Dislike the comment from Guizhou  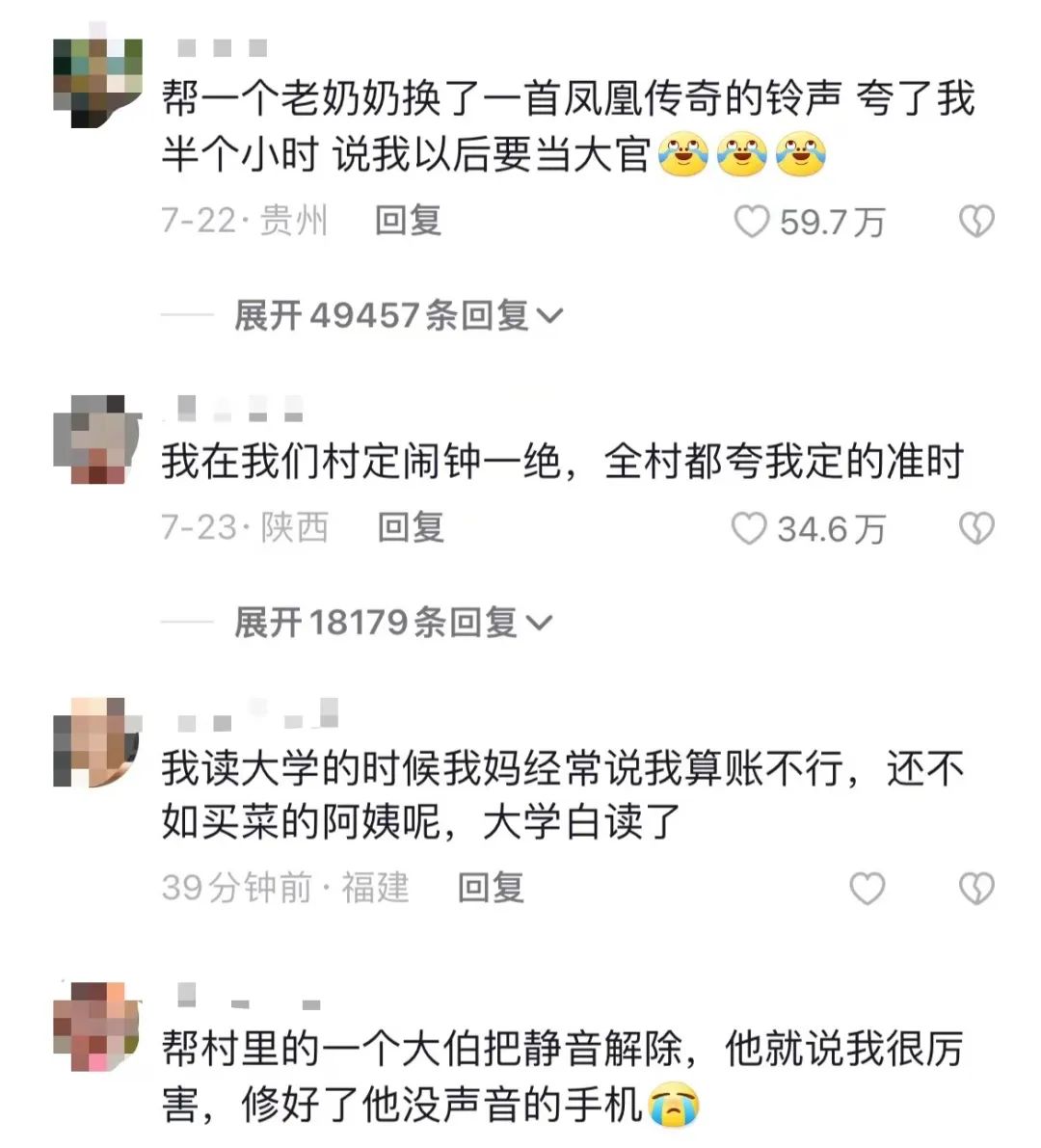pyautogui.click(x=976, y=222)
